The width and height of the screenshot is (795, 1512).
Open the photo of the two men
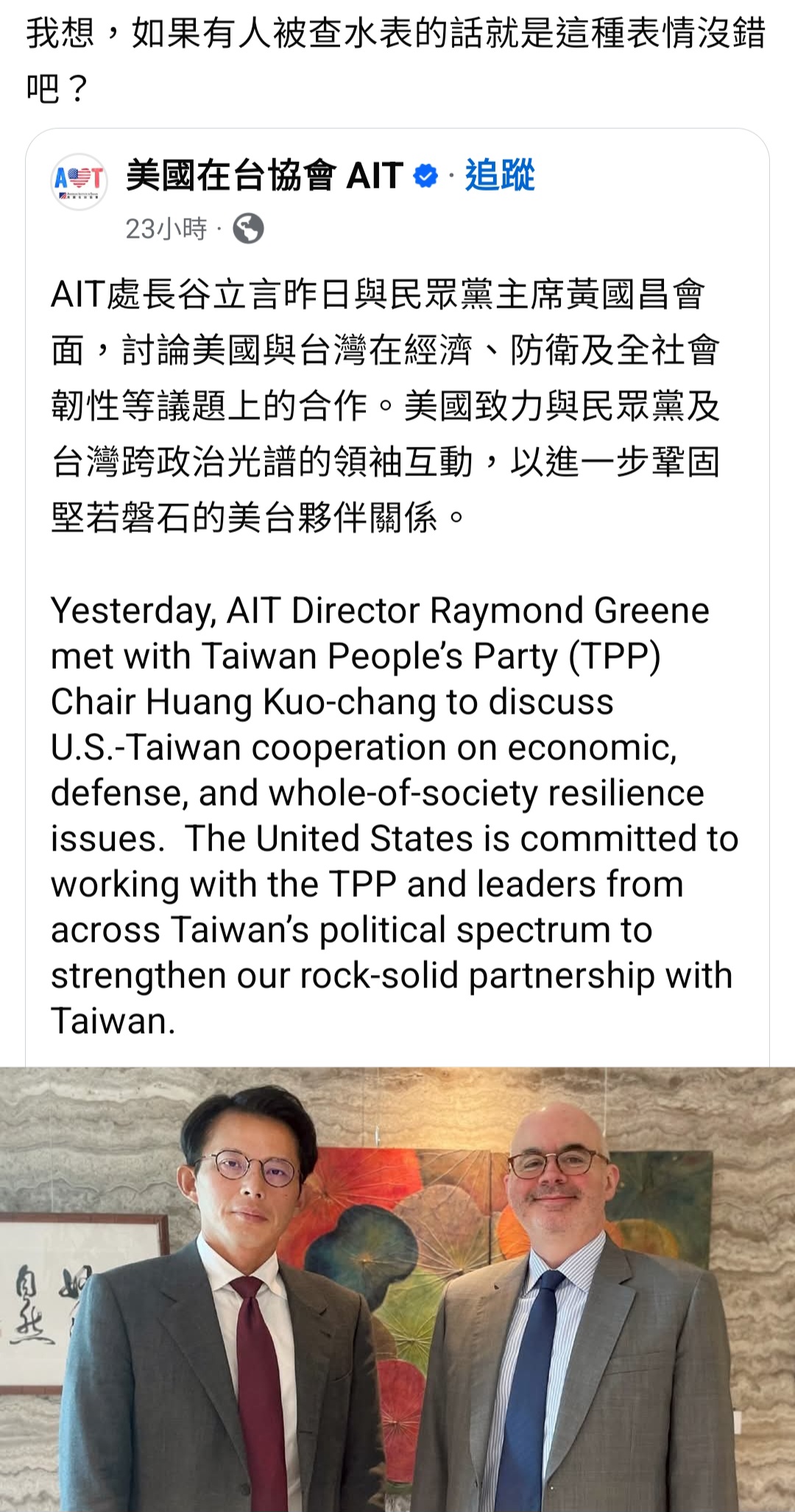pos(397,1289)
